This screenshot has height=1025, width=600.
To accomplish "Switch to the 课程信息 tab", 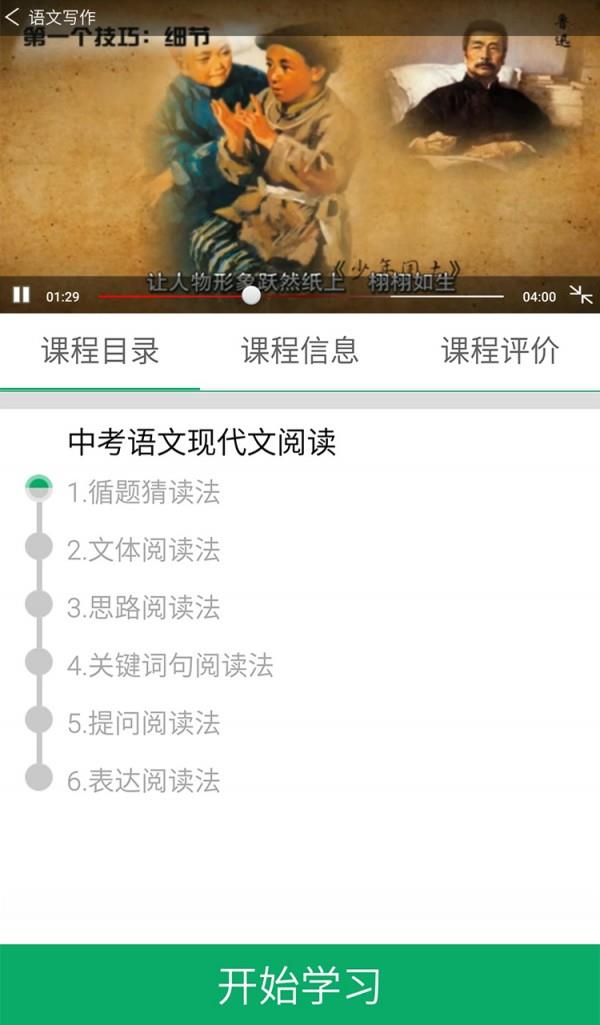I will 300,351.
